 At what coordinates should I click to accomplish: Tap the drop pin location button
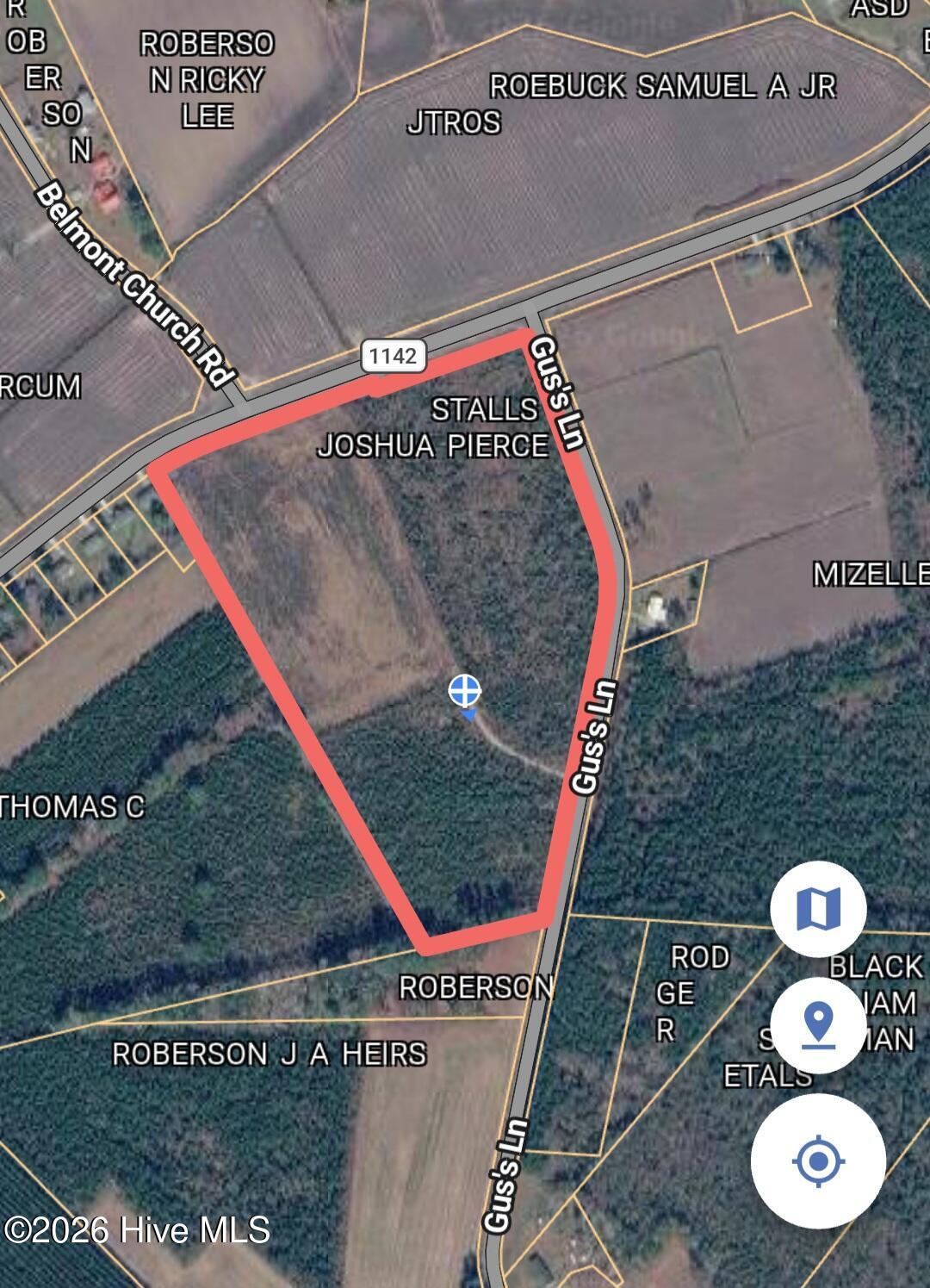[817, 1025]
